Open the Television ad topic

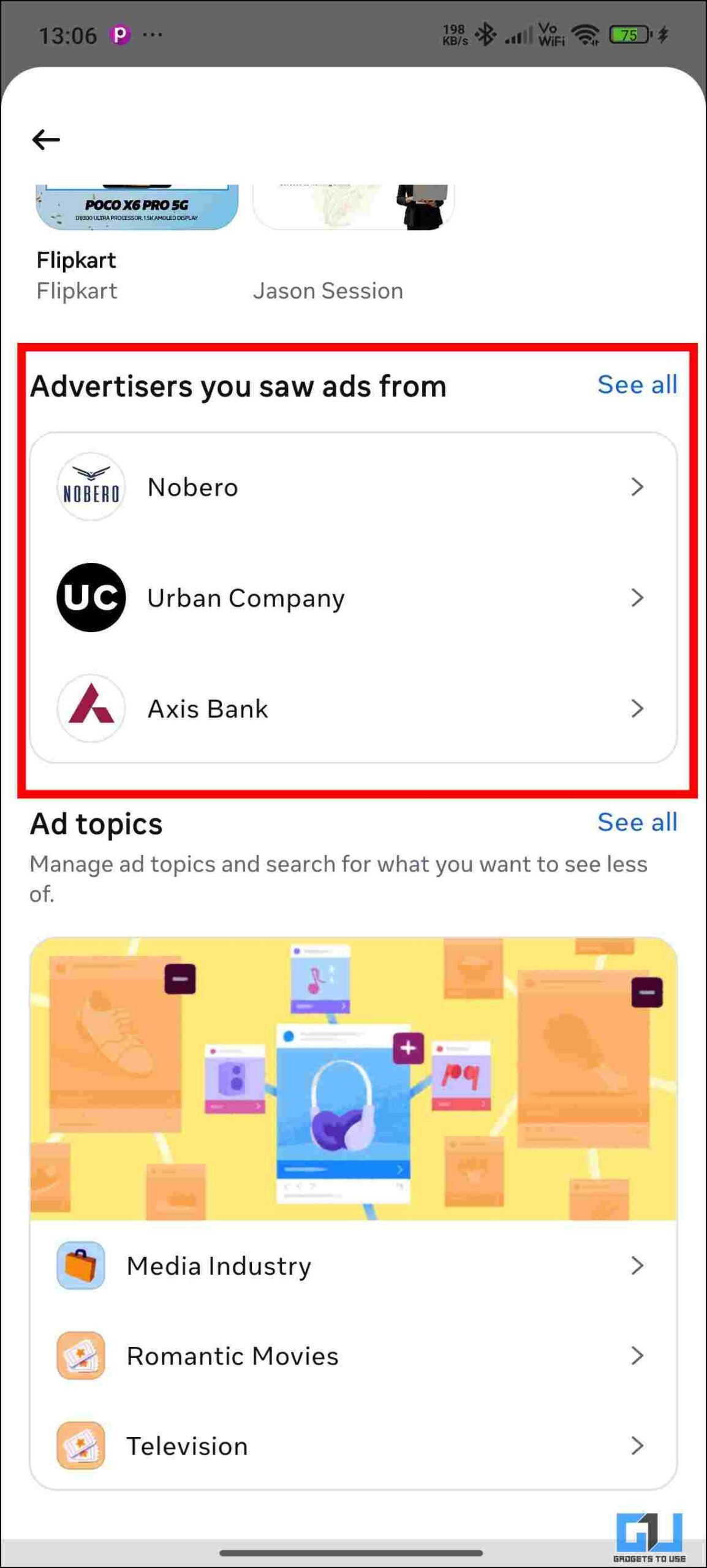tap(353, 1445)
